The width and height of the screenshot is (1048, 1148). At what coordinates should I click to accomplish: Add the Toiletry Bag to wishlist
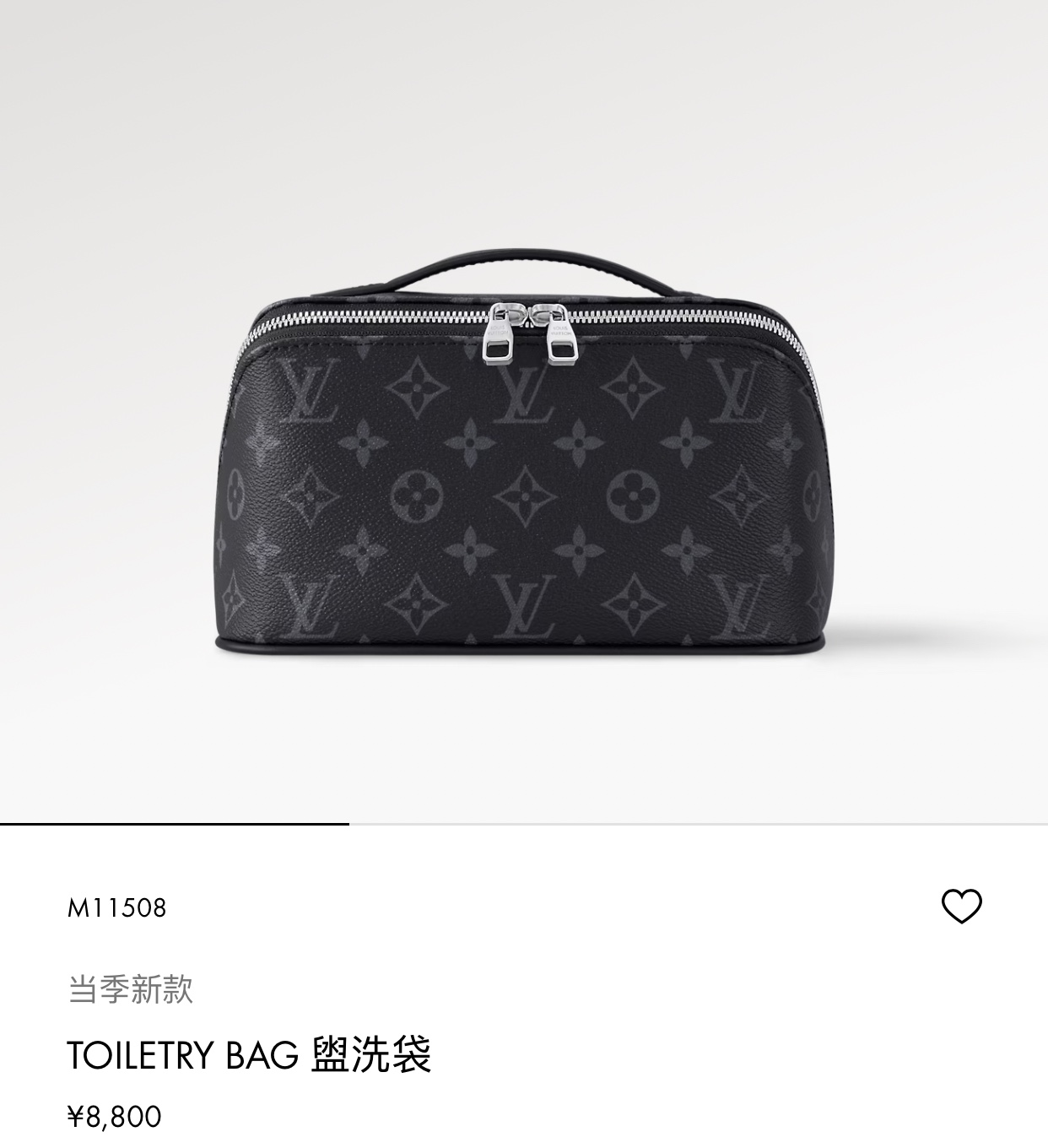pos(961,907)
